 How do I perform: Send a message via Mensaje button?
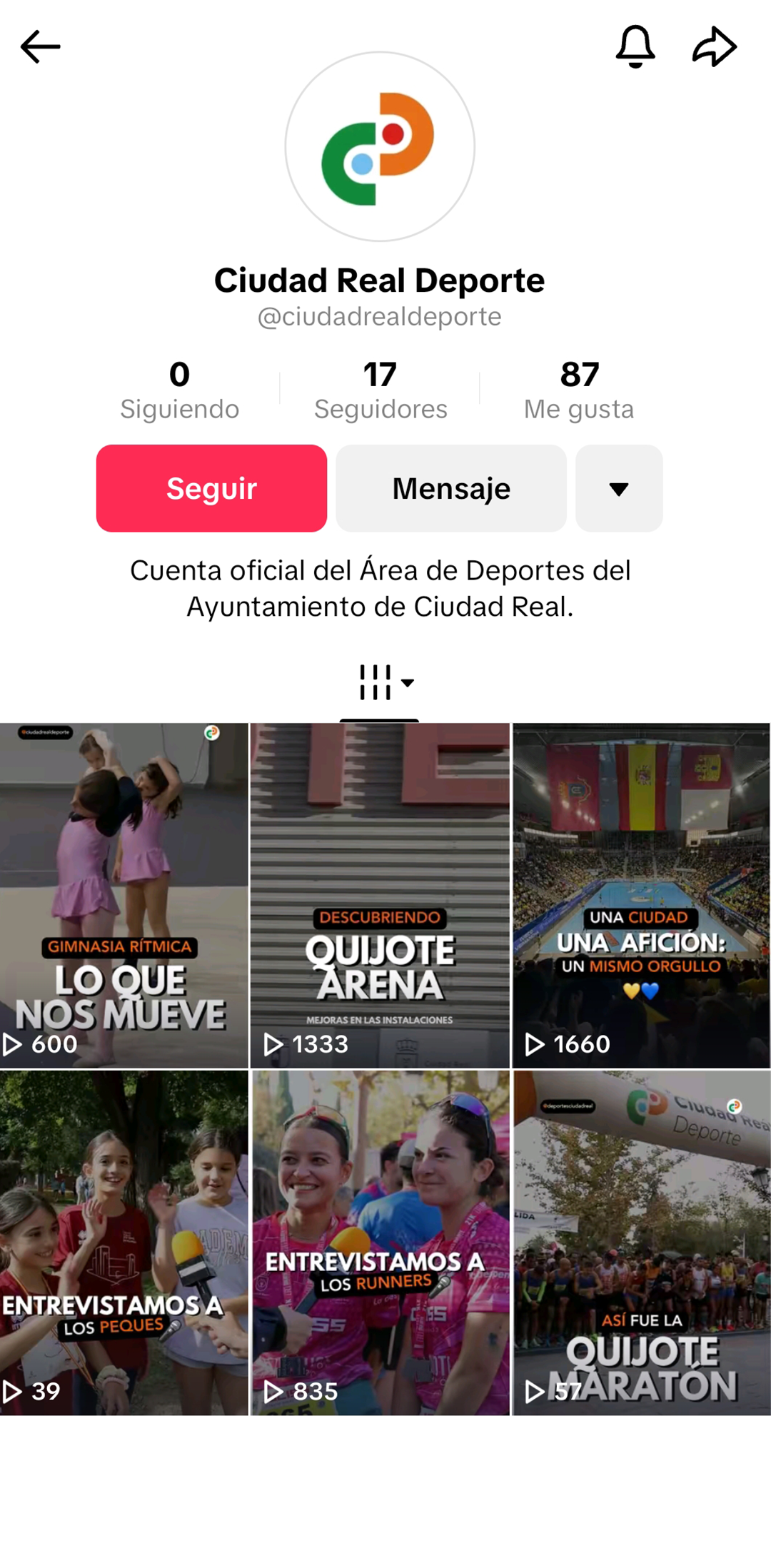[450, 488]
